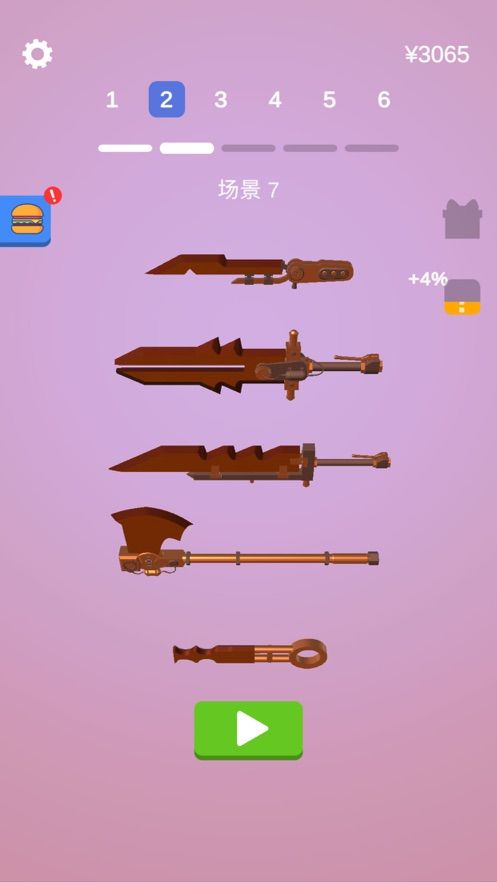Select level 6
The image size is (497, 883).
384,100
